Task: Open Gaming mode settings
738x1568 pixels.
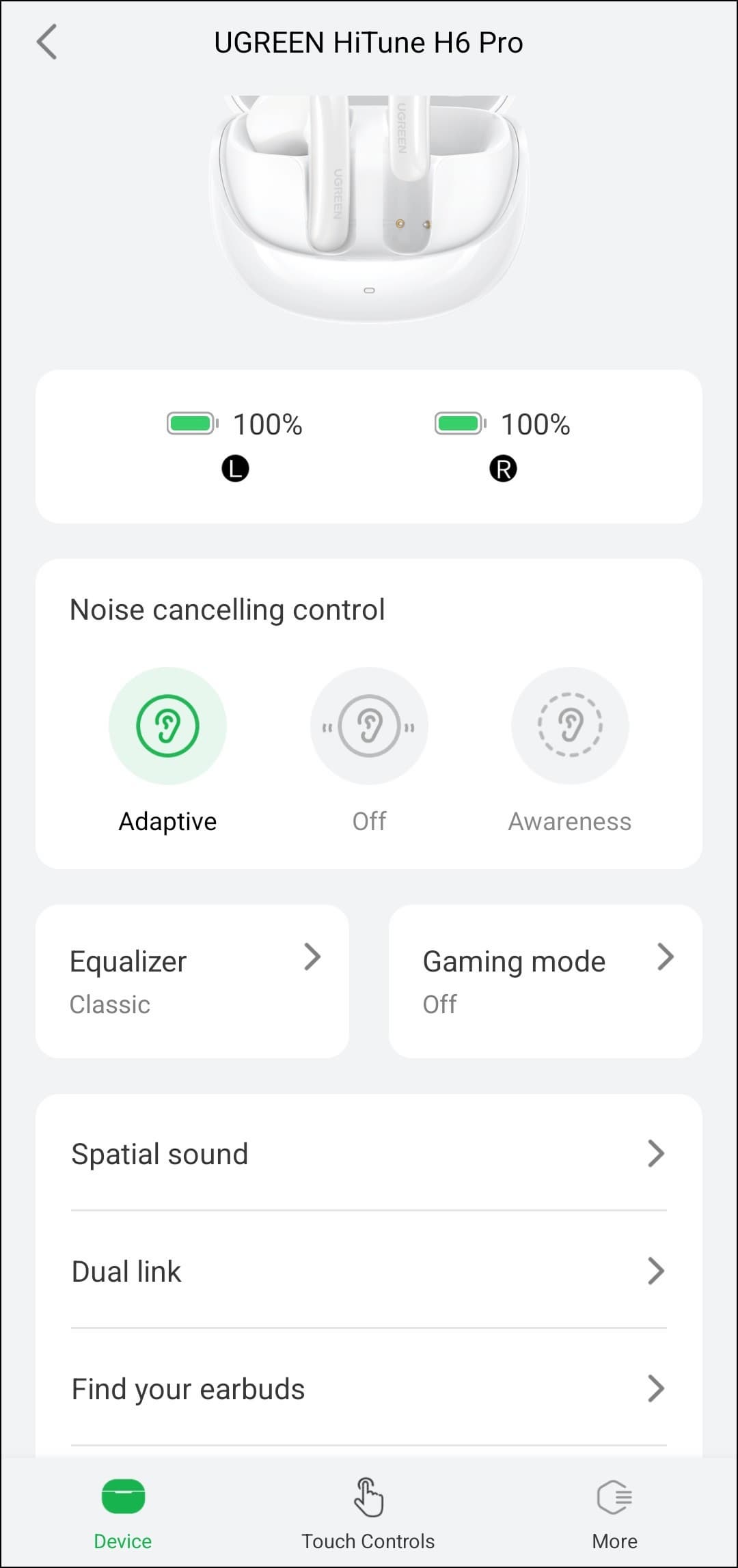Action: pyautogui.click(x=545, y=981)
